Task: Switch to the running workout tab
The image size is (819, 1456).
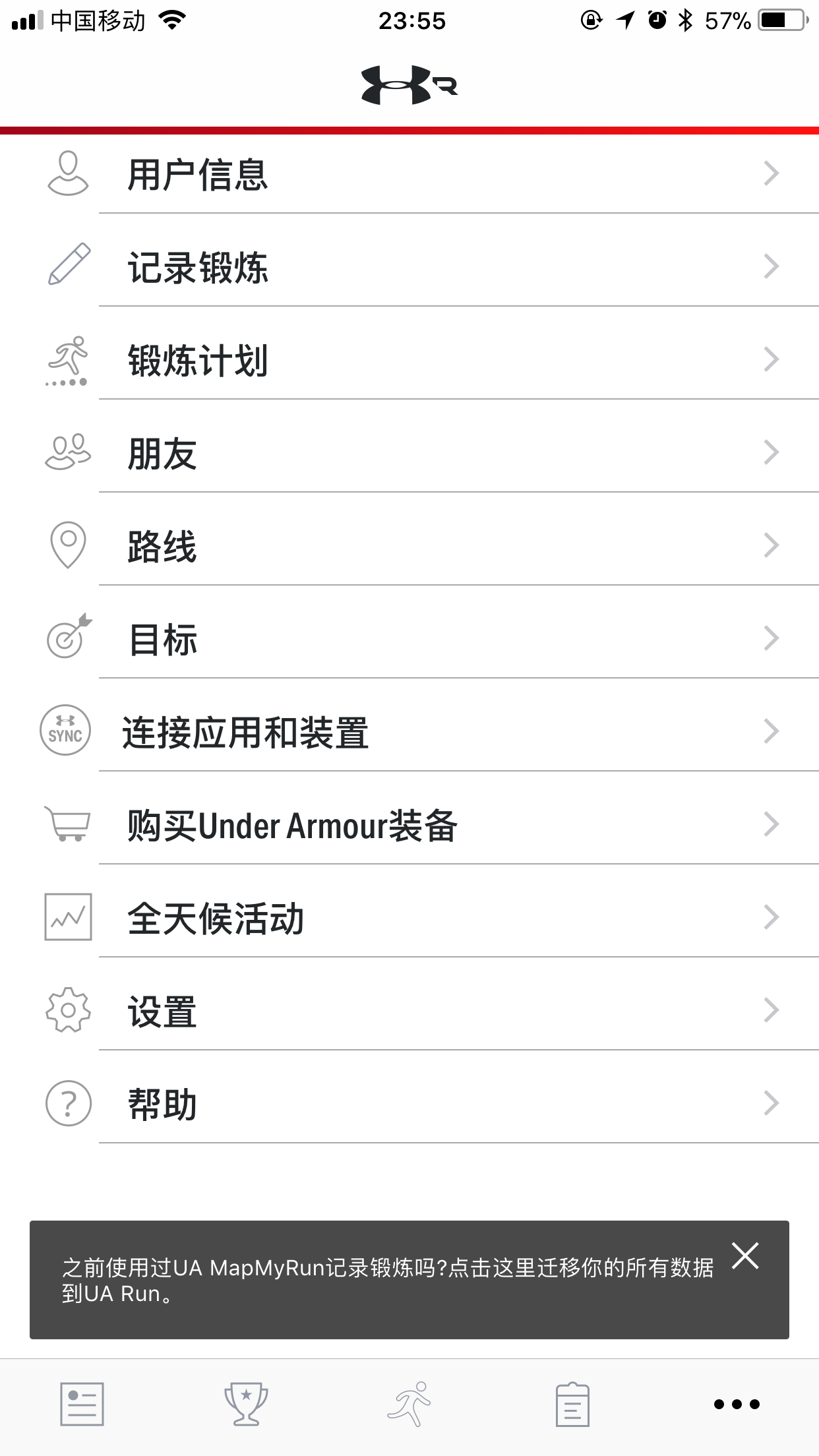Action: 409,1404
